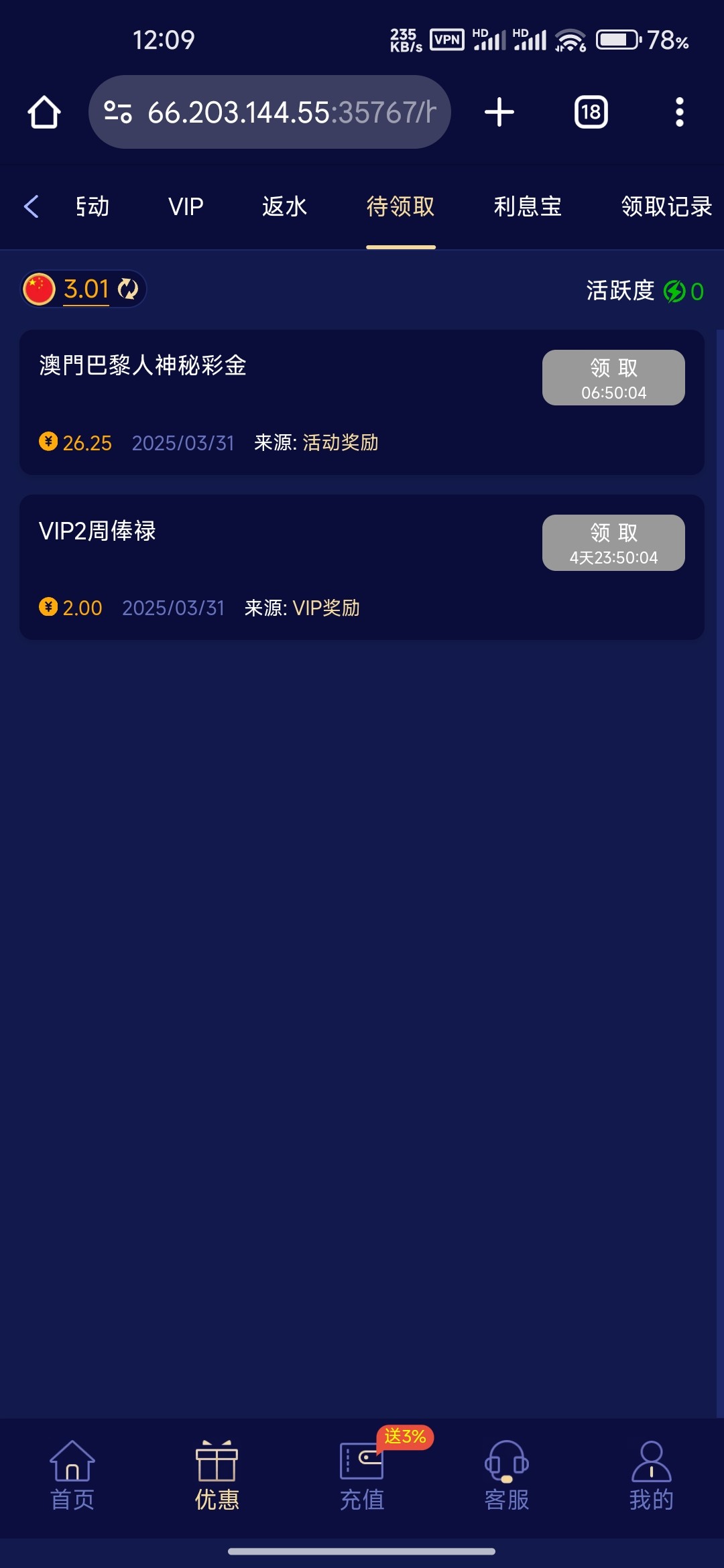Open 充值 to deposit funds

coord(362,1476)
